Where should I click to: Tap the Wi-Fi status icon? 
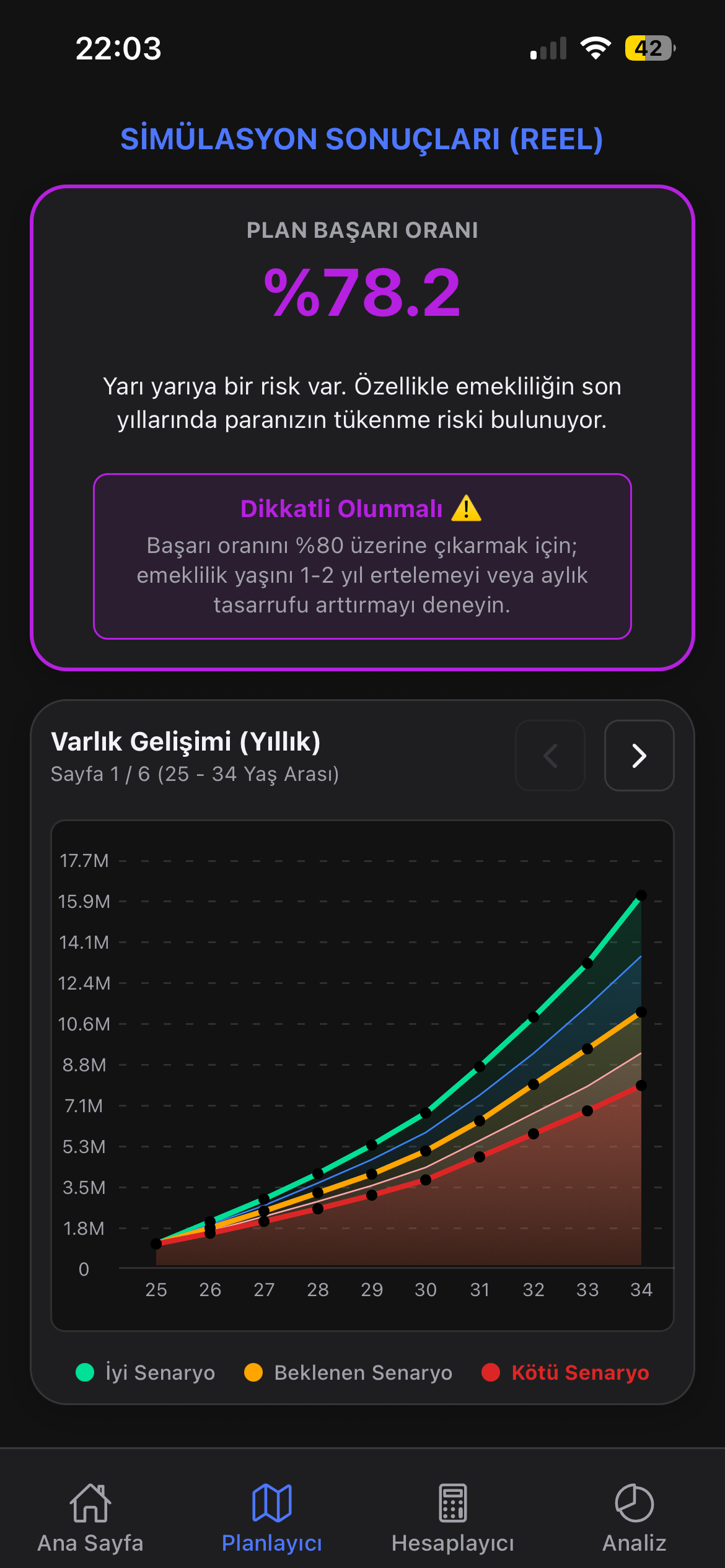tap(594, 48)
